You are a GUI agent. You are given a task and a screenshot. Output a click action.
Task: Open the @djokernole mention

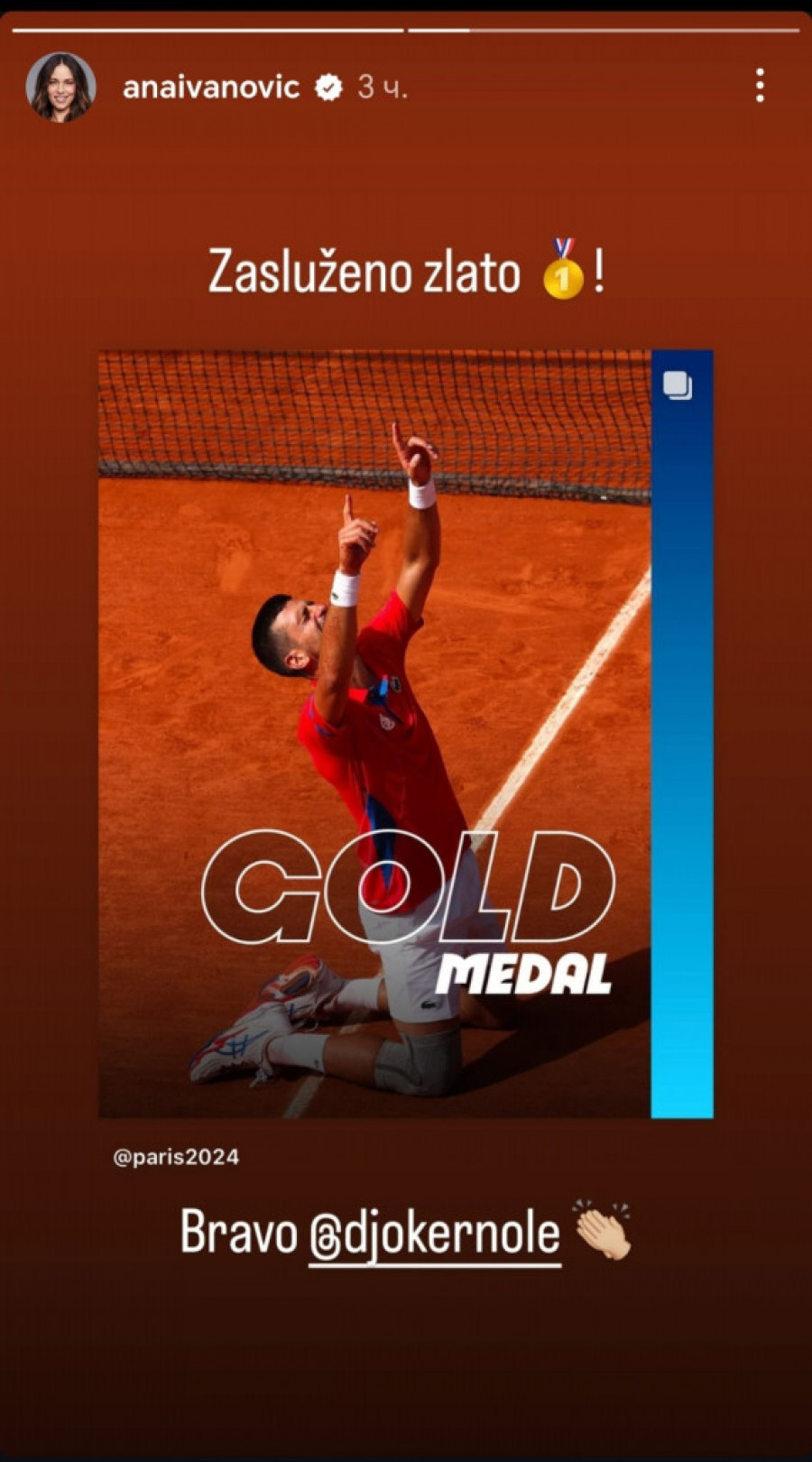pos(434,1233)
